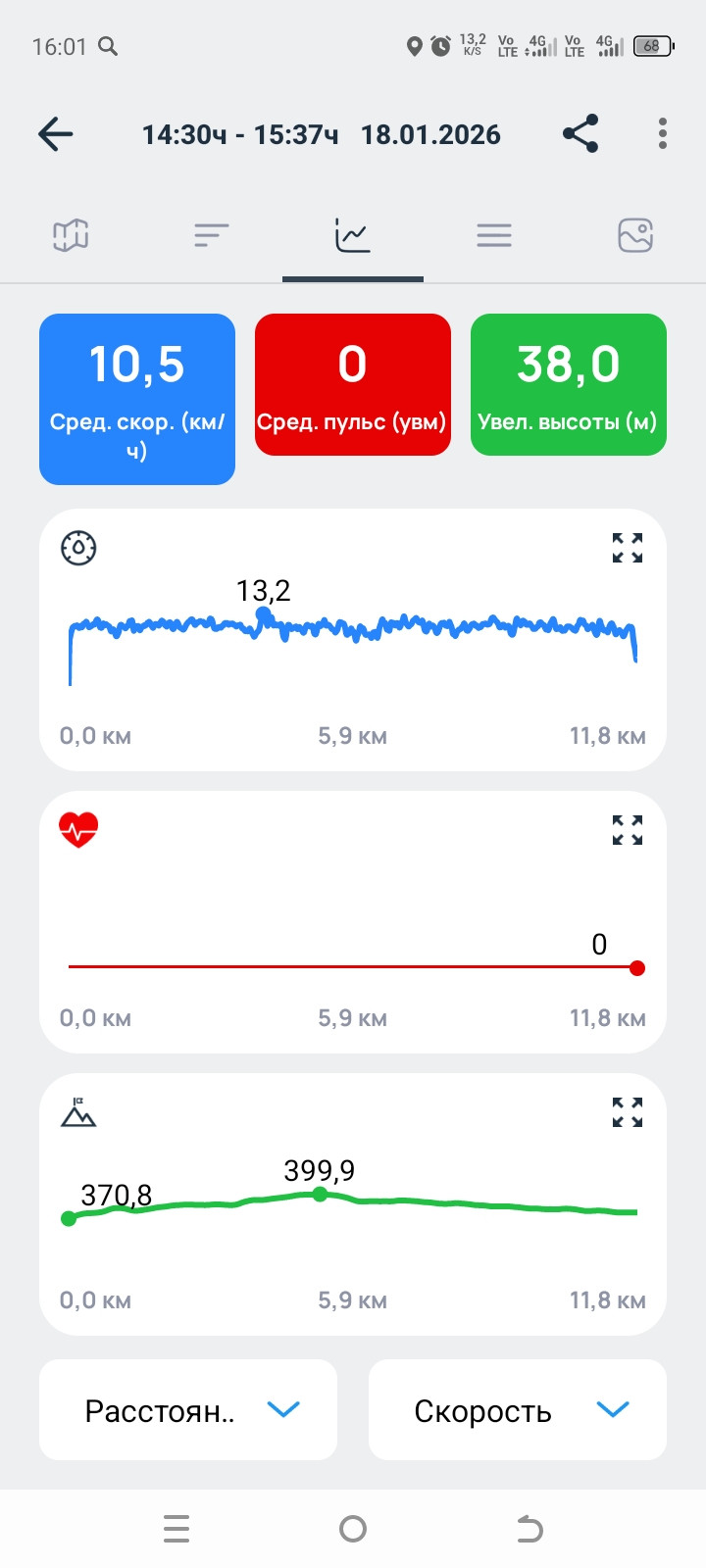This screenshot has width=706, height=1568.
Task: Tap the elevation gain 38,0 tile
Action: pos(569,384)
